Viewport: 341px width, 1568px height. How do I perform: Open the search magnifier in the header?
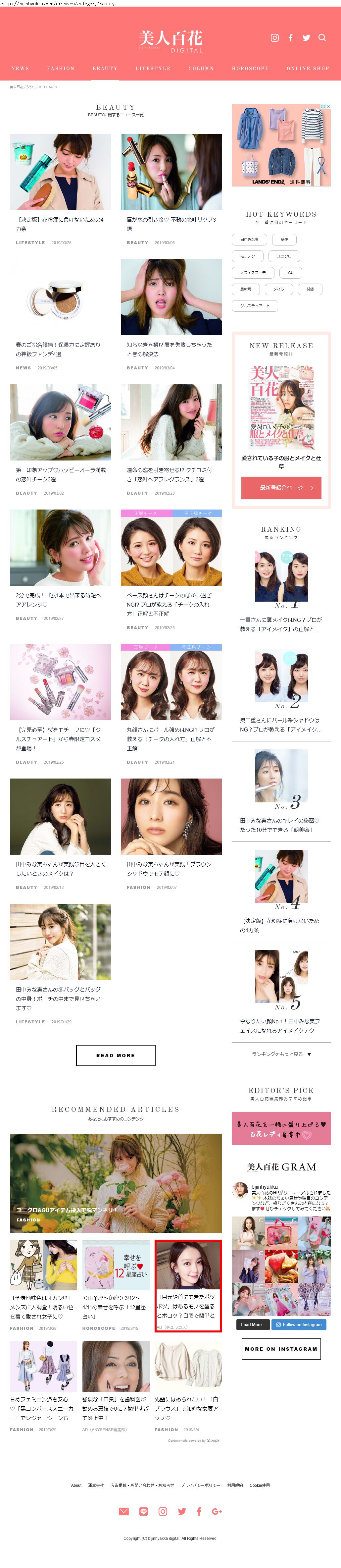click(x=322, y=38)
